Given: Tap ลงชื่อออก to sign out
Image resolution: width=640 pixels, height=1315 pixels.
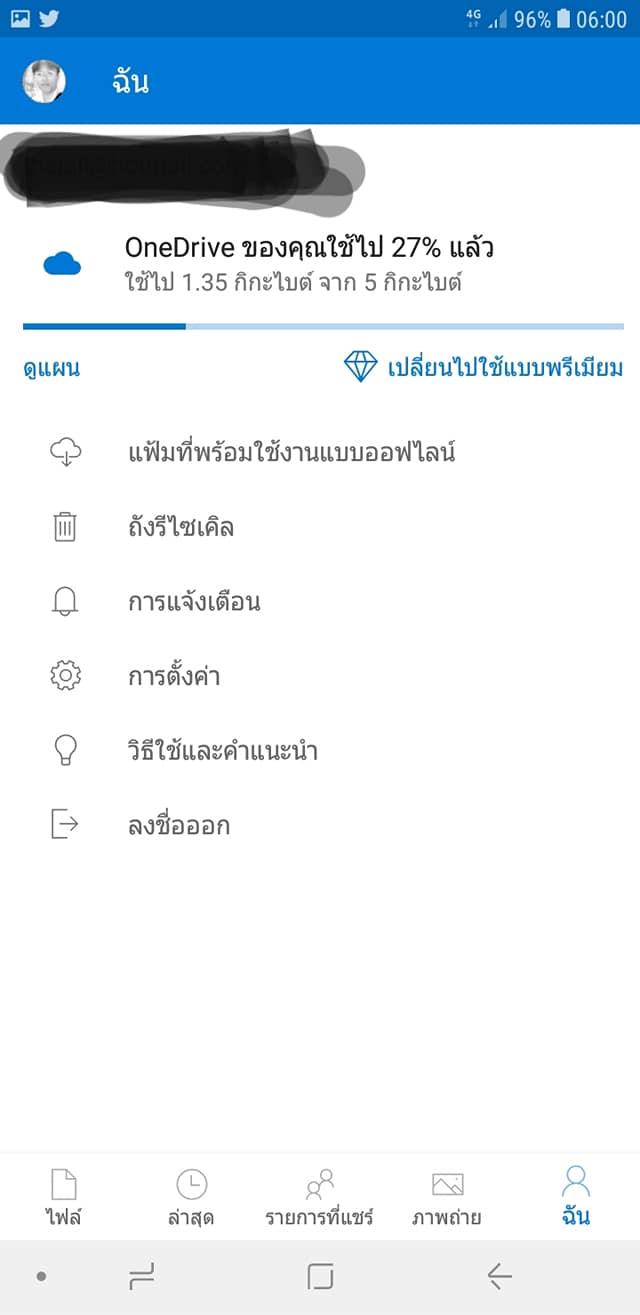Looking at the screenshot, I should (x=179, y=826).
